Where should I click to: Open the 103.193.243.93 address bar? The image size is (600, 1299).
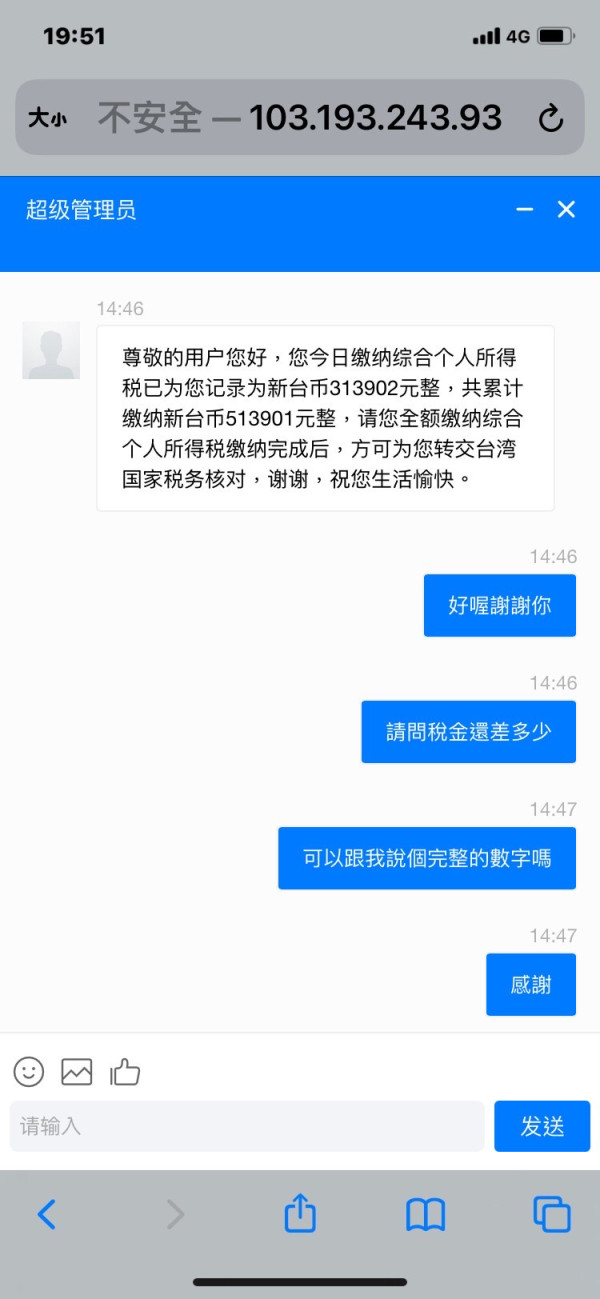pos(300,117)
